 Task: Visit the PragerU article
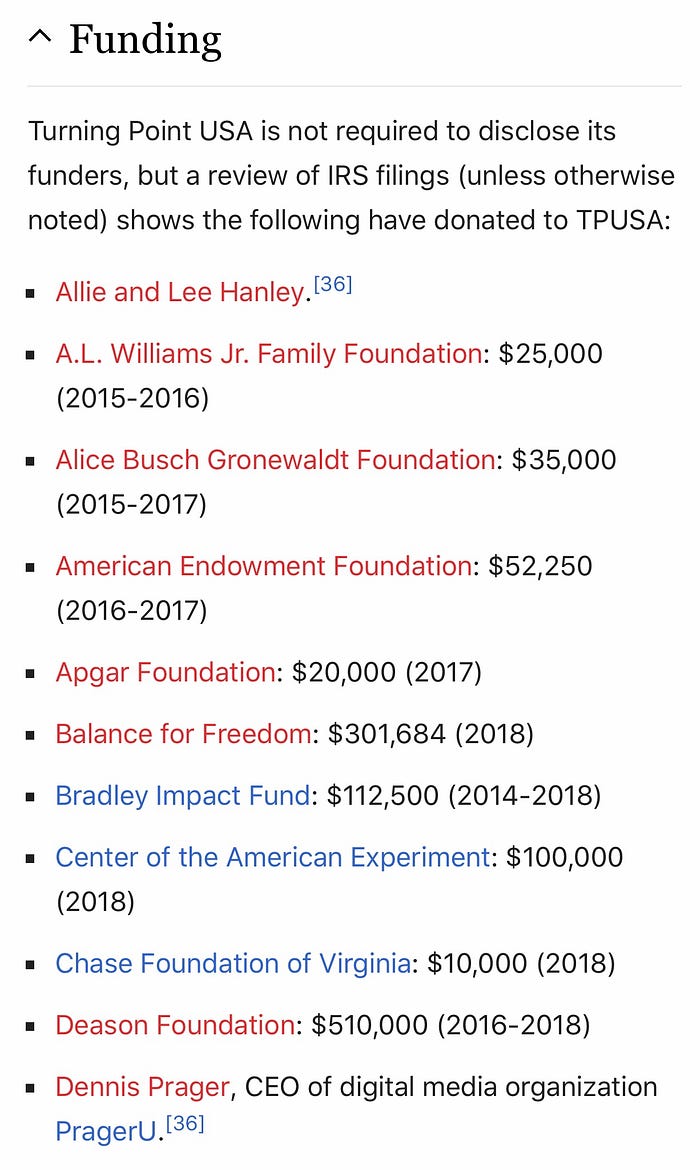(x=107, y=1132)
